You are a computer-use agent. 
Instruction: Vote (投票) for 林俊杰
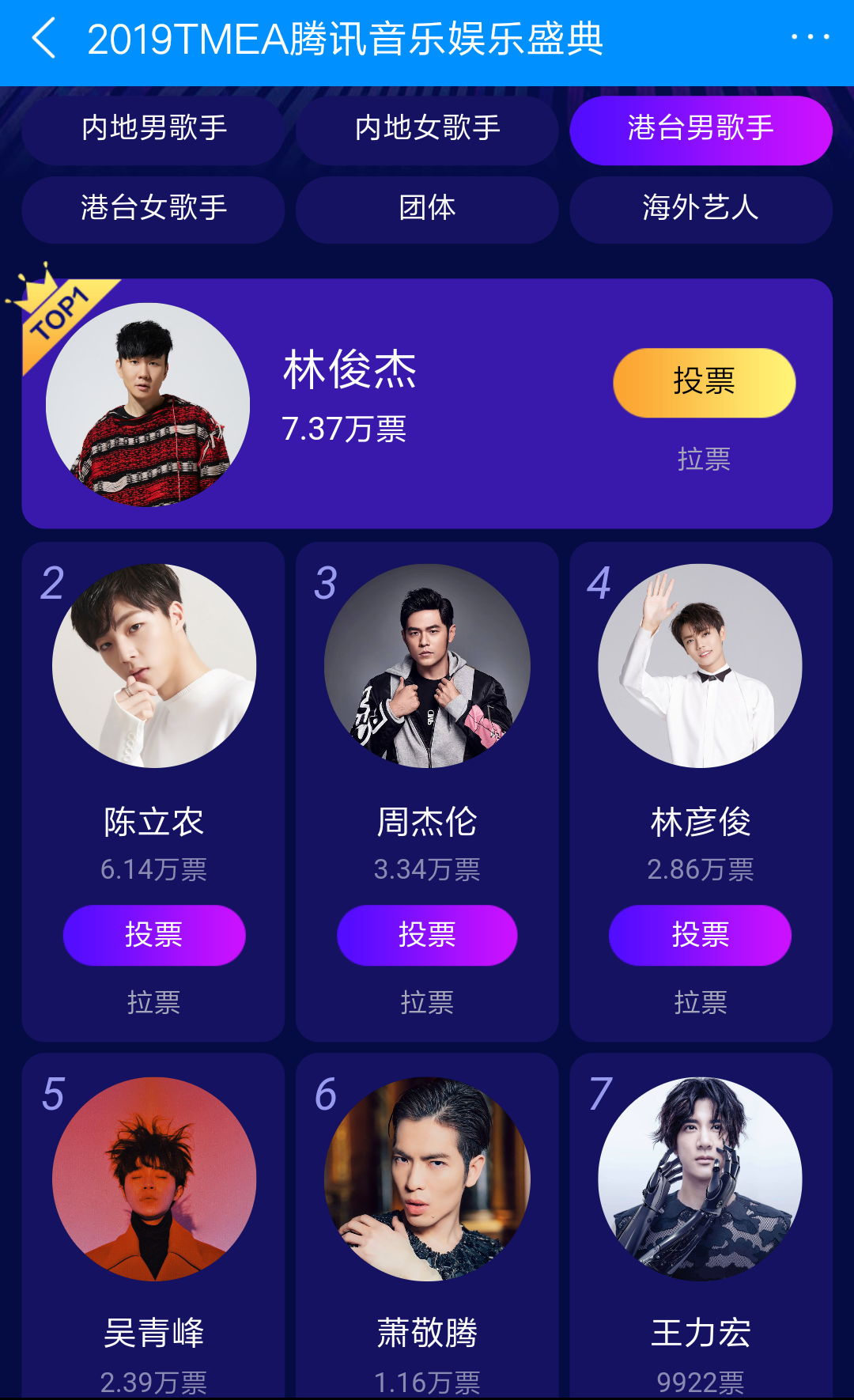point(704,382)
